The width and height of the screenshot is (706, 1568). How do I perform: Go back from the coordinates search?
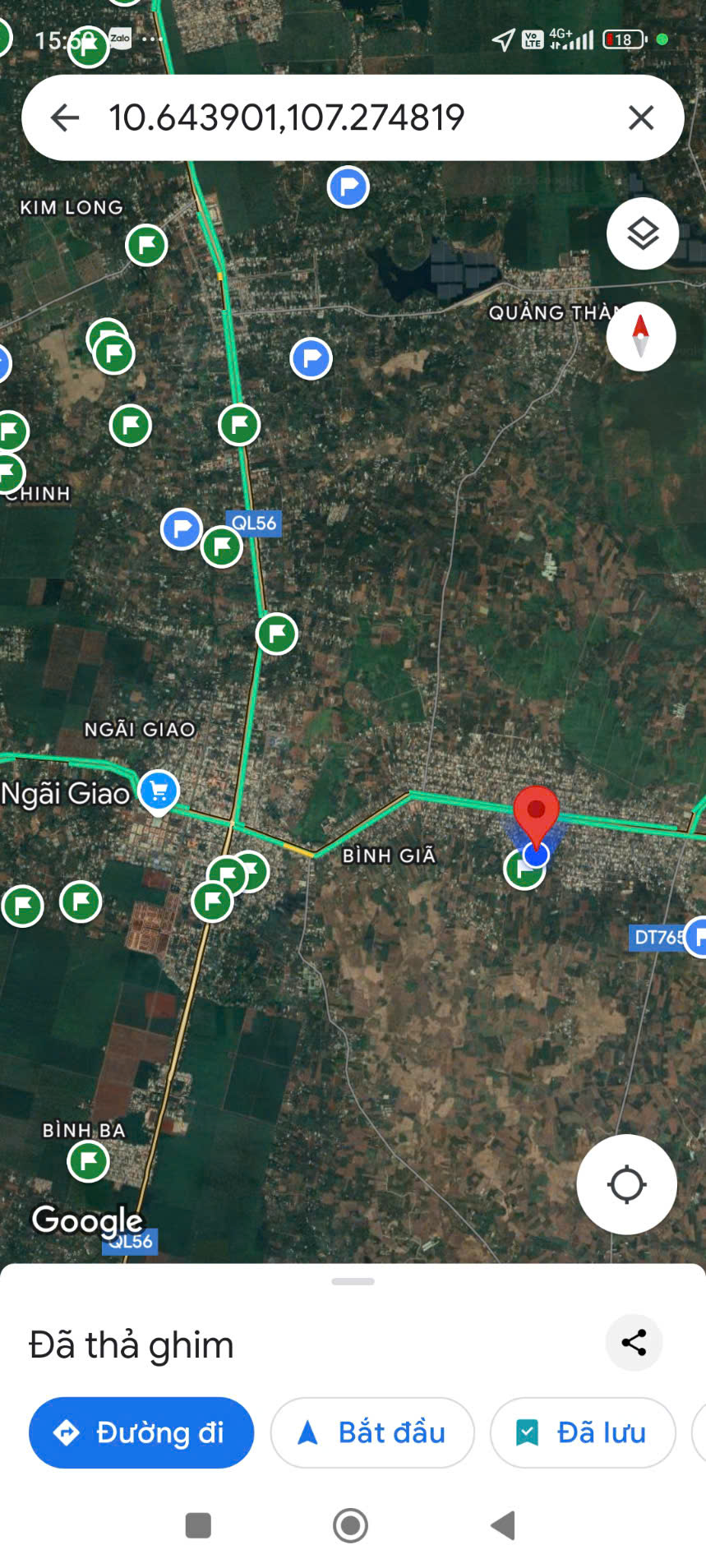[x=65, y=118]
